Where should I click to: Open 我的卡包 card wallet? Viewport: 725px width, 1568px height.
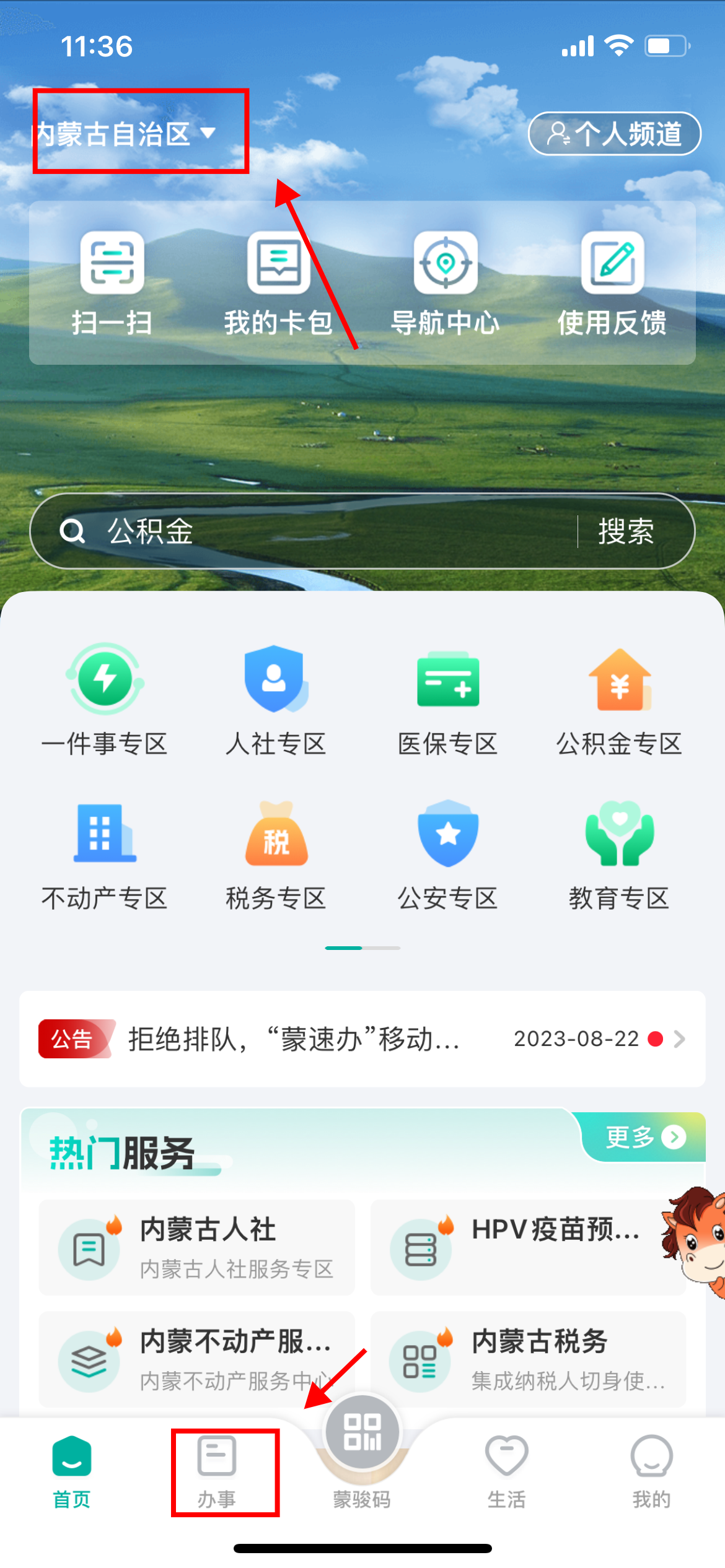(x=278, y=283)
